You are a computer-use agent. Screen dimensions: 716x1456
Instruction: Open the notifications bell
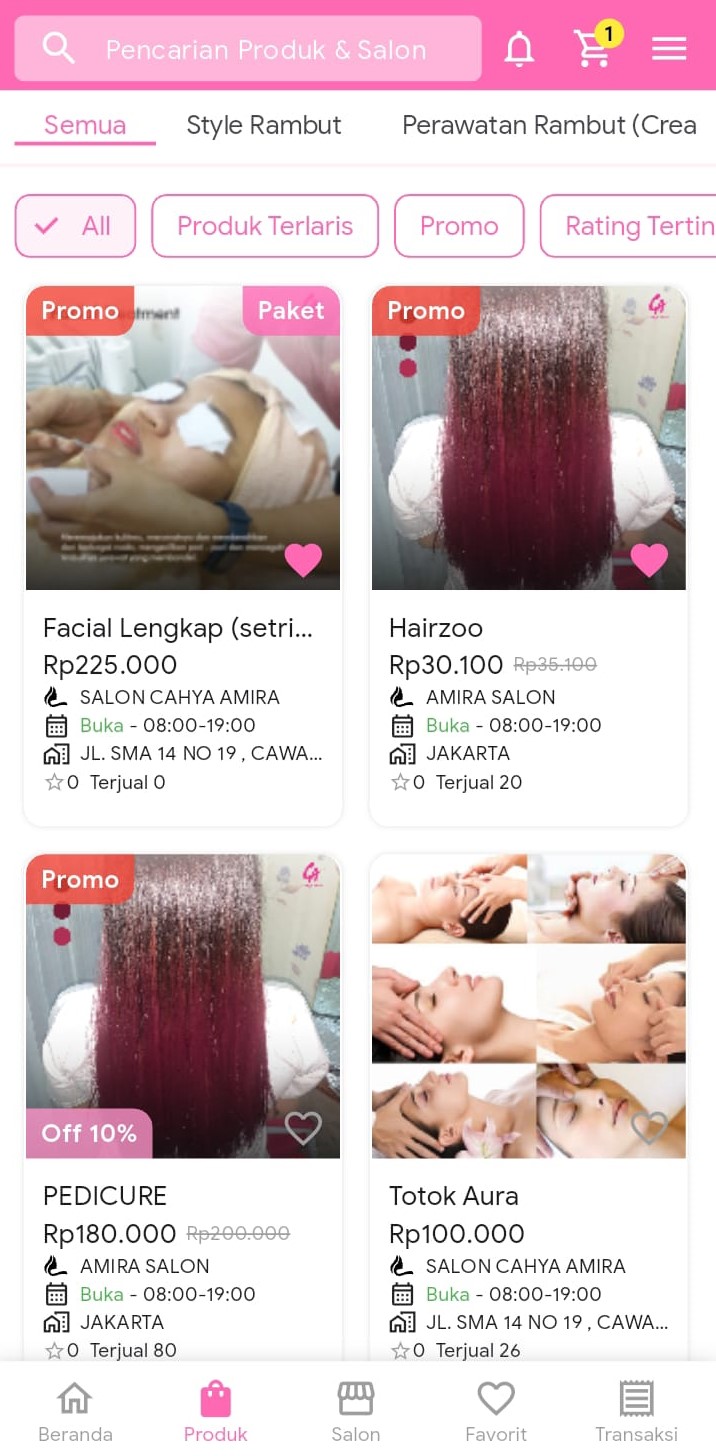click(519, 49)
